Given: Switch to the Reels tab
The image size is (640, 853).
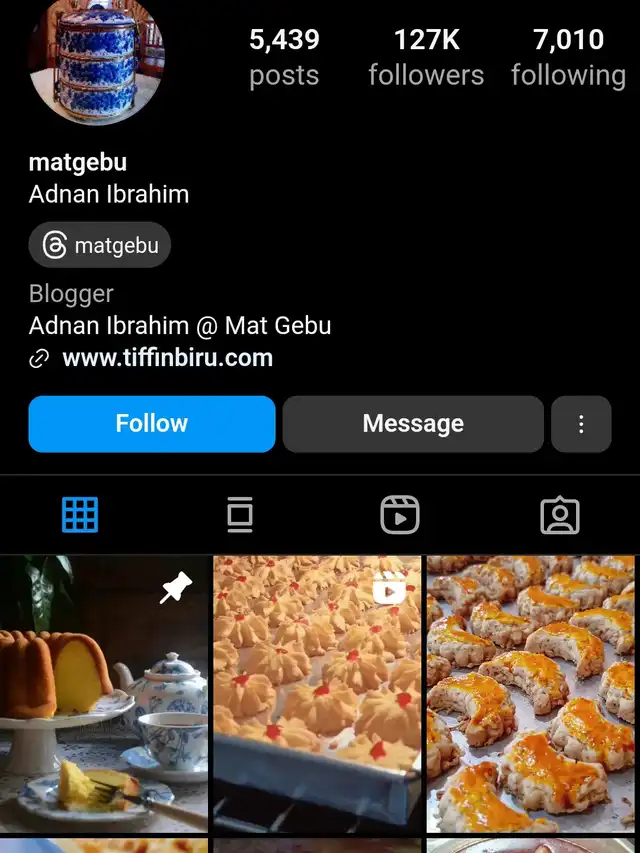Looking at the screenshot, I should (400, 515).
